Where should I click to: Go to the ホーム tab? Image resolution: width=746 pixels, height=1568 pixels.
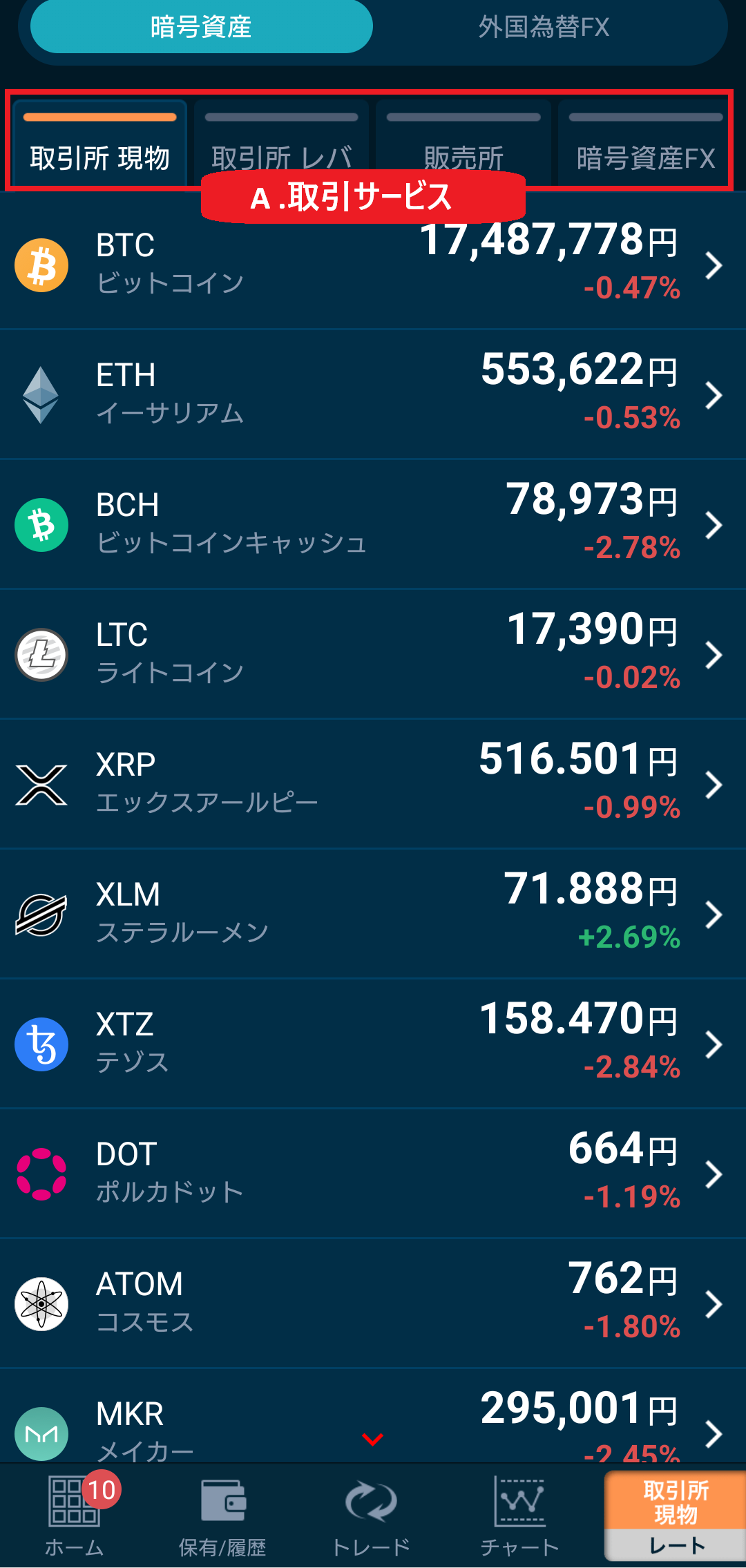click(75, 1516)
